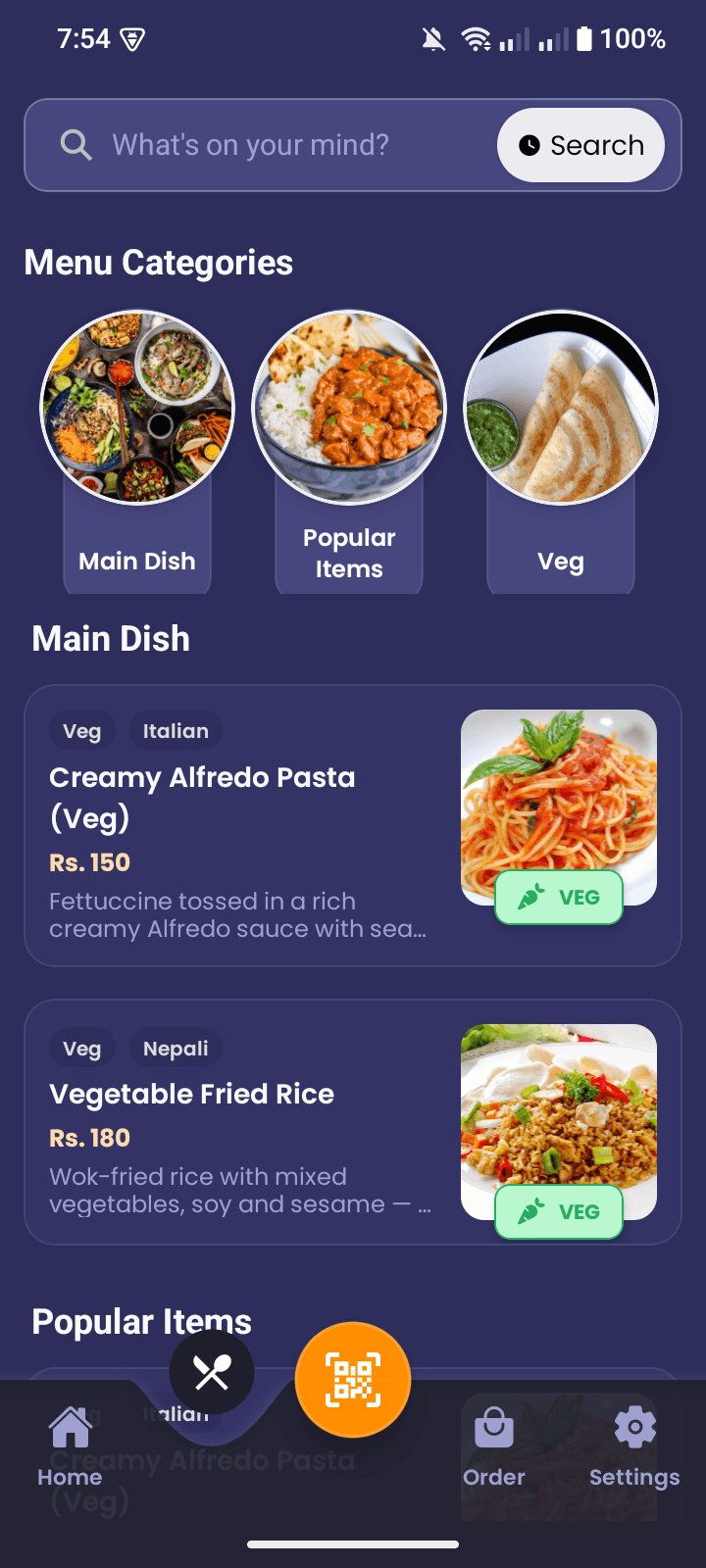Expand the Vegetable Fried Rice description
Image resolution: width=706 pixels, height=1568 pixels.
point(238,1190)
